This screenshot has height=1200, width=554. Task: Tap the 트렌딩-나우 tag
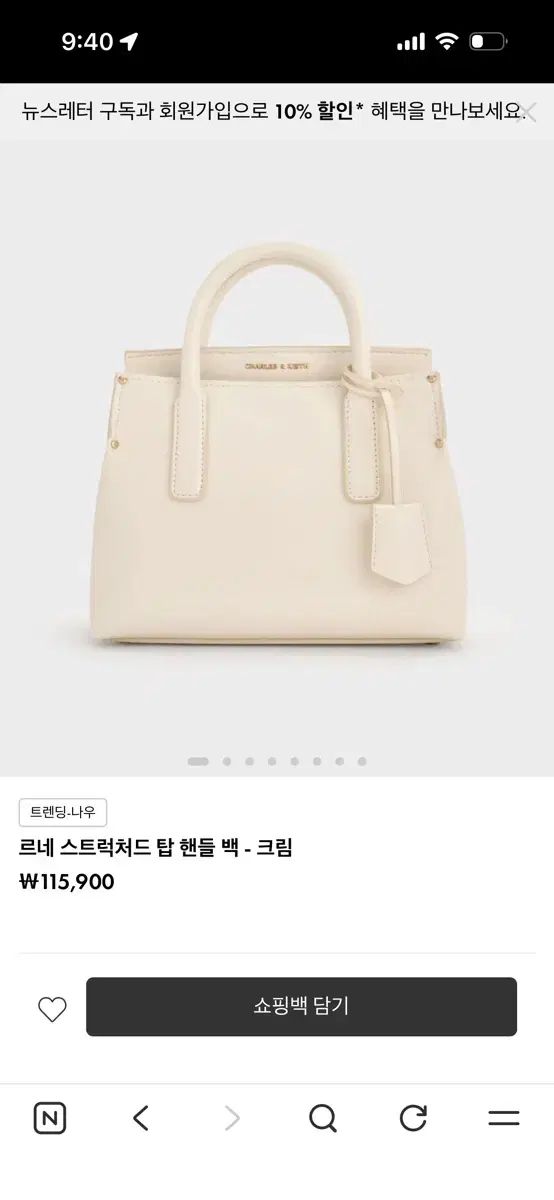point(63,813)
